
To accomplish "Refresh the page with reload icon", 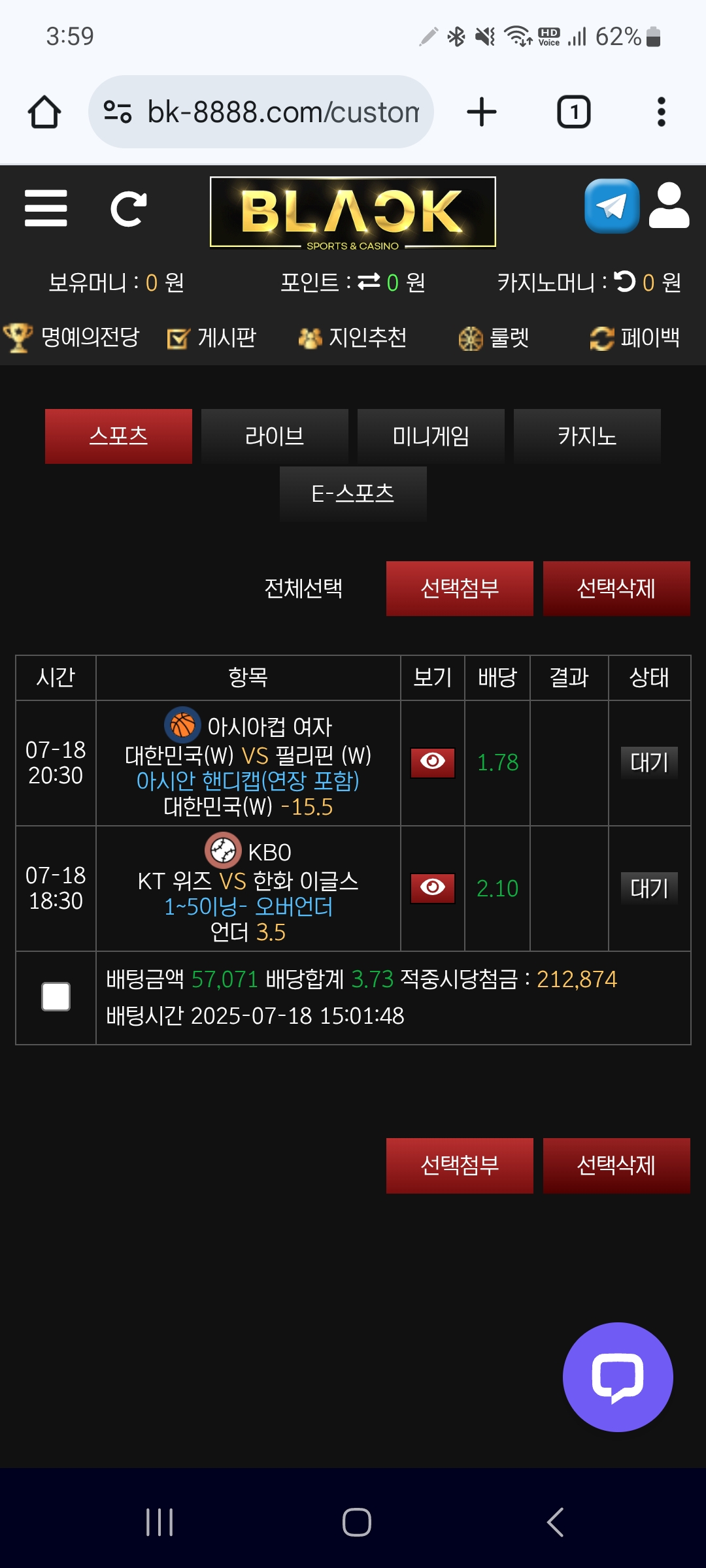I will [x=128, y=209].
